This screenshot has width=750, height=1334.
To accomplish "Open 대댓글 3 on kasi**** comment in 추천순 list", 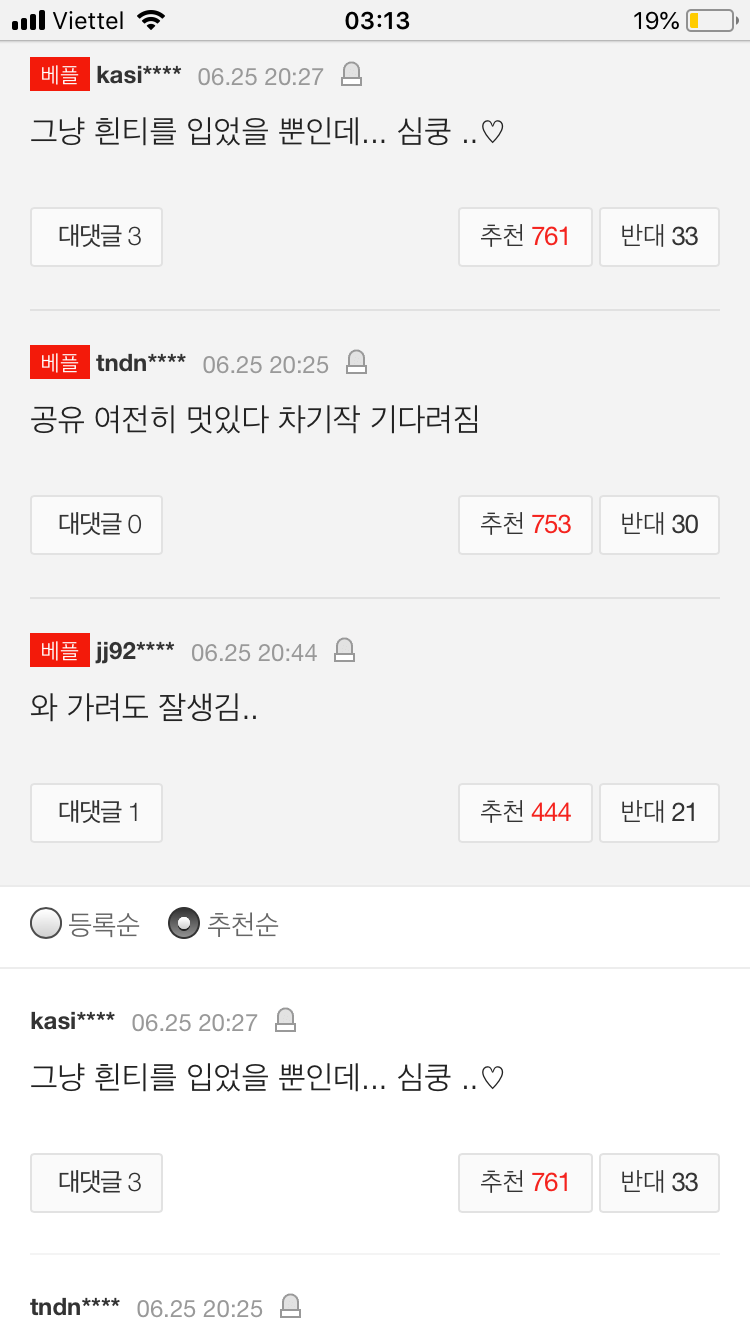I will [x=97, y=1183].
